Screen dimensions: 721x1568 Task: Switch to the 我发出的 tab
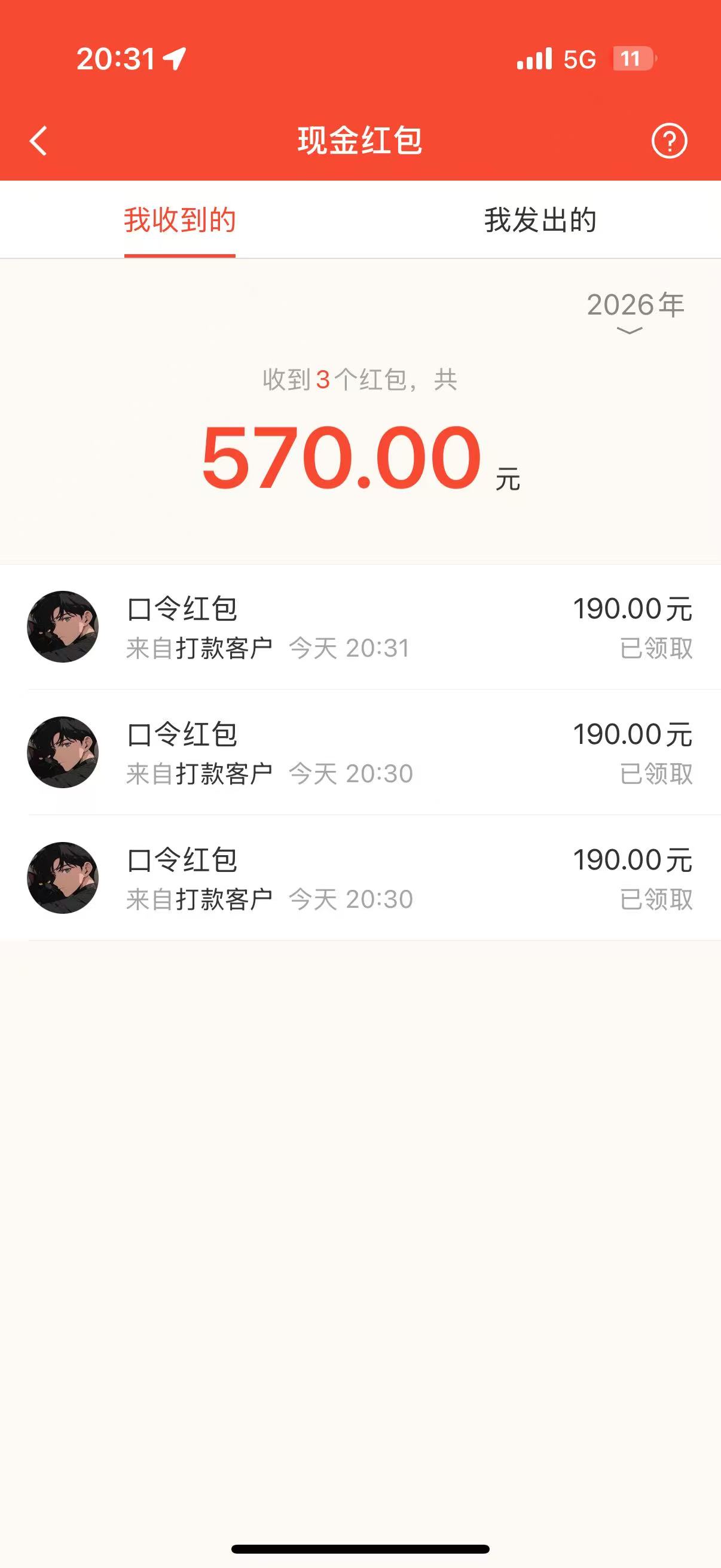click(x=540, y=219)
